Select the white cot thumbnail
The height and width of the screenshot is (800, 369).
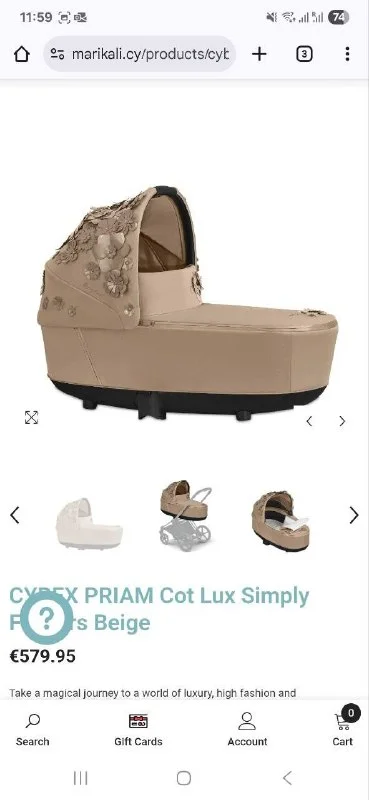pos(89,523)
